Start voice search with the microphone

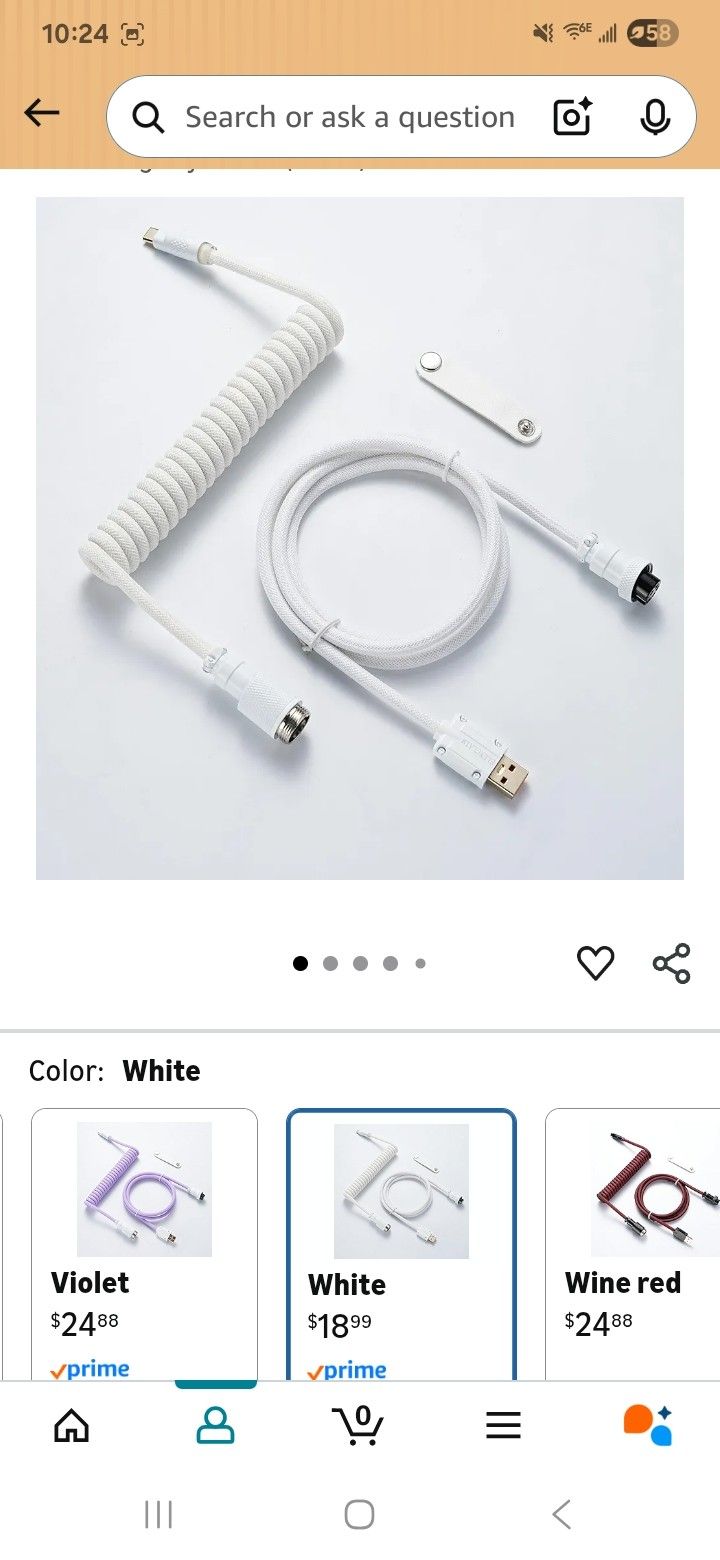point(655,117)
